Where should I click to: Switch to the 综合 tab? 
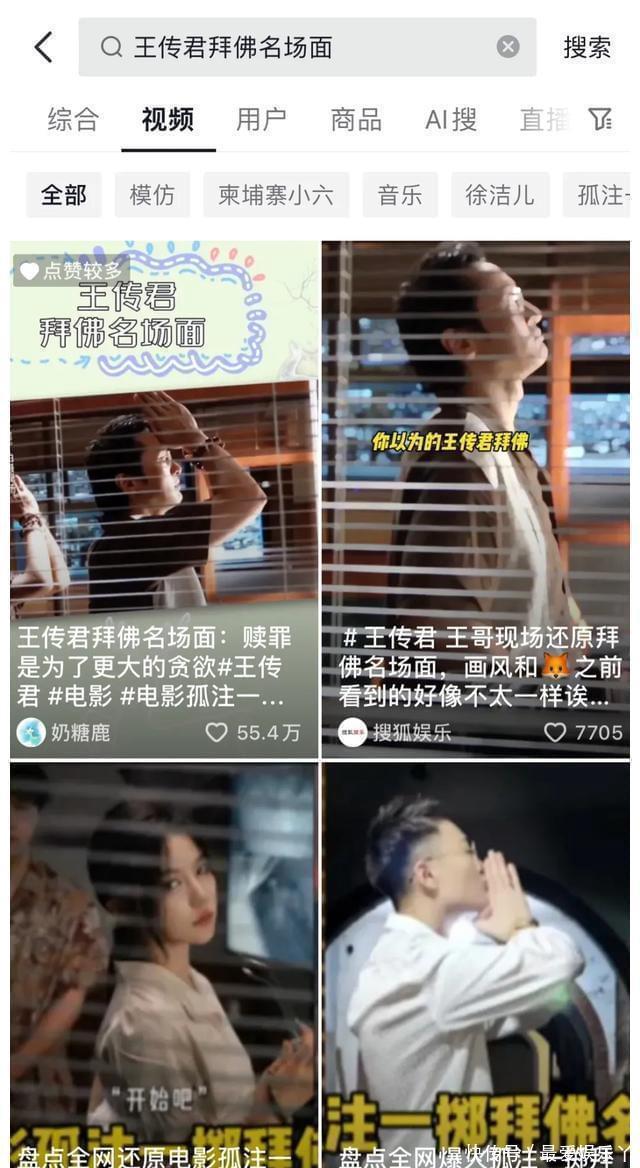click(73, 120)
